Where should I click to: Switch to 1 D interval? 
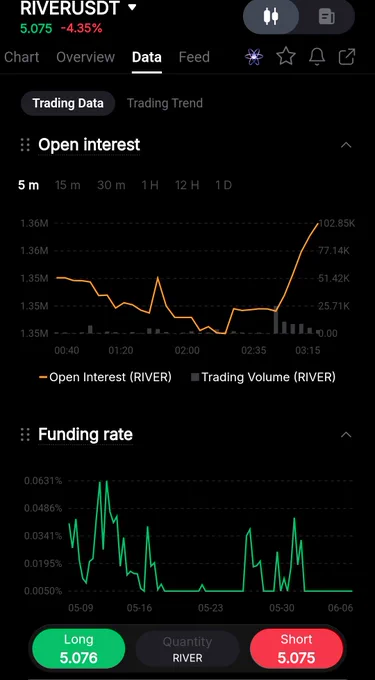click(x=223, y=185)
